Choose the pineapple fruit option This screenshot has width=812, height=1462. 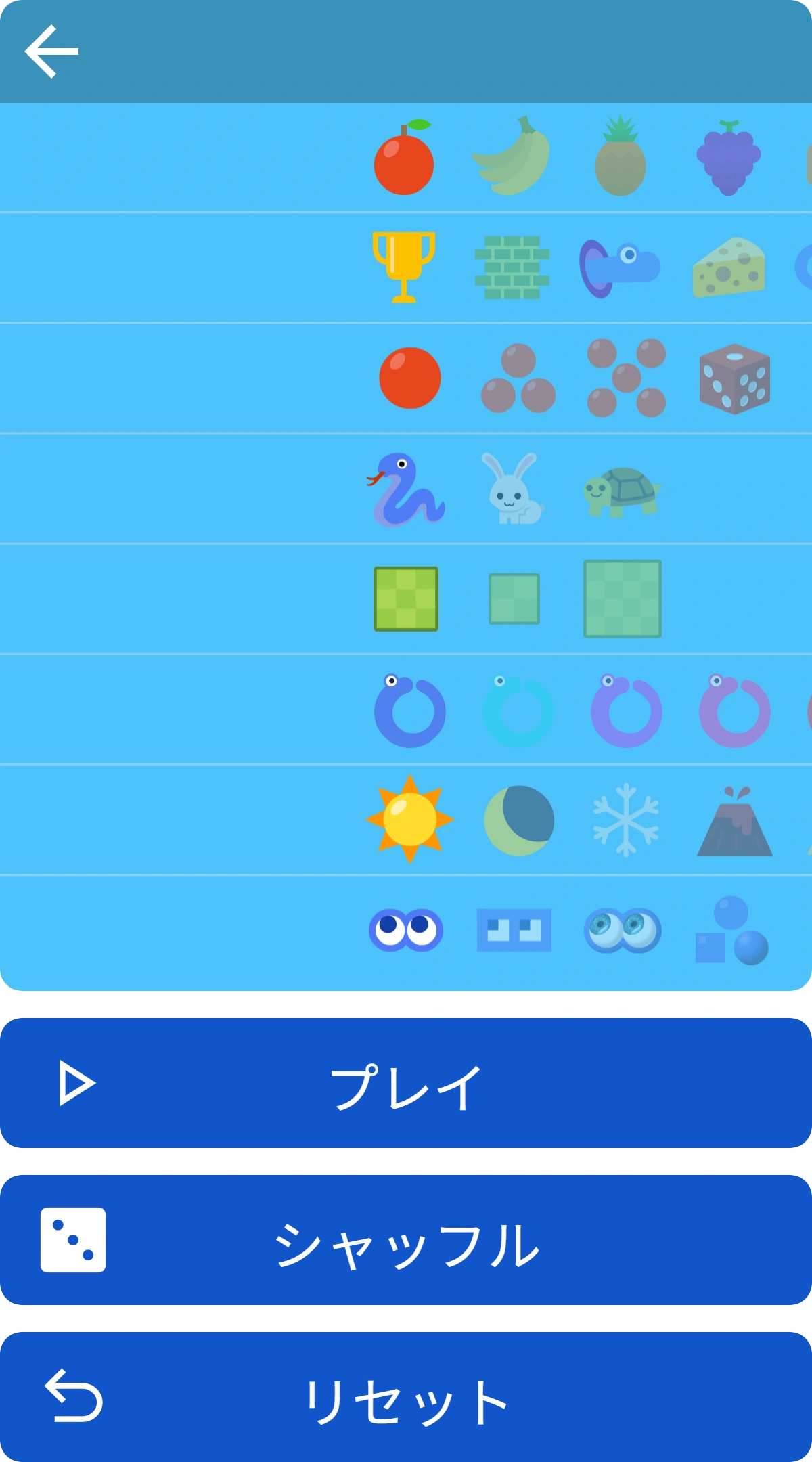[x=620, y=157]
